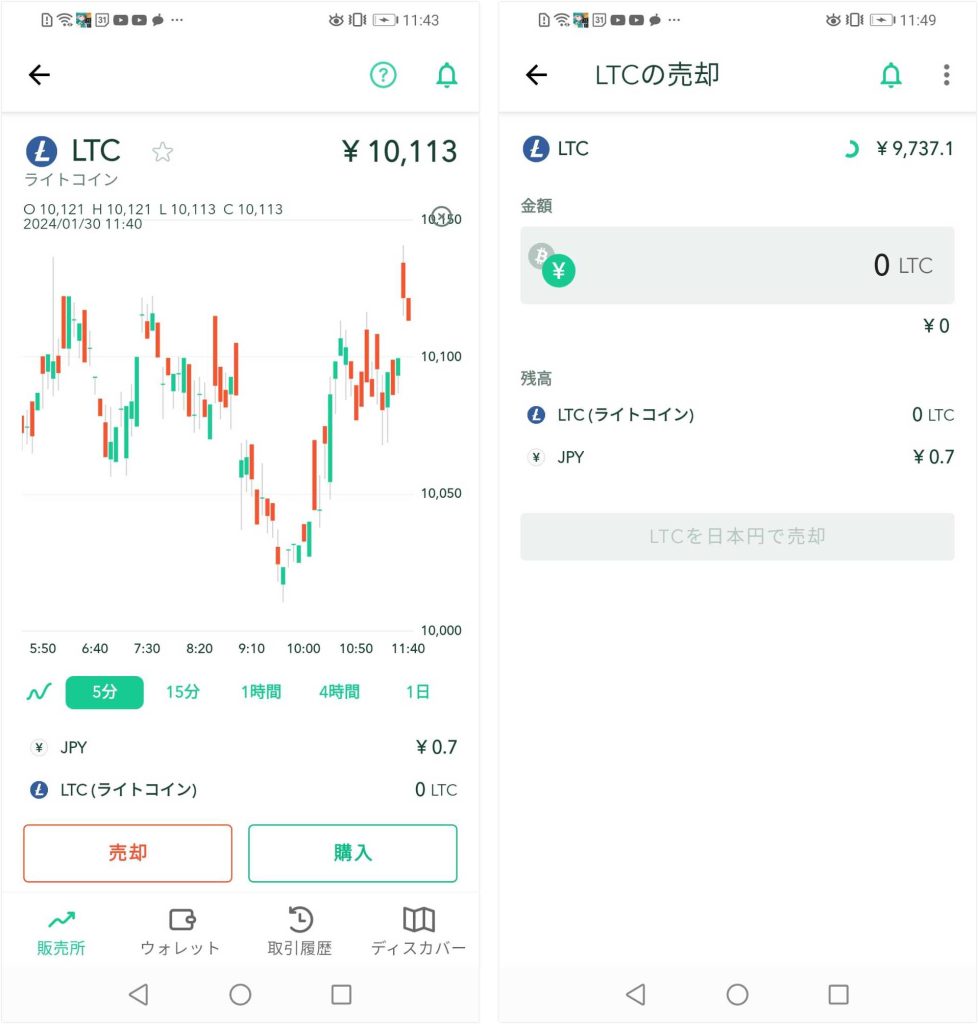Switch to the ウォレット tab
The image size is (978, 1024).
click(x=180, y=931)
